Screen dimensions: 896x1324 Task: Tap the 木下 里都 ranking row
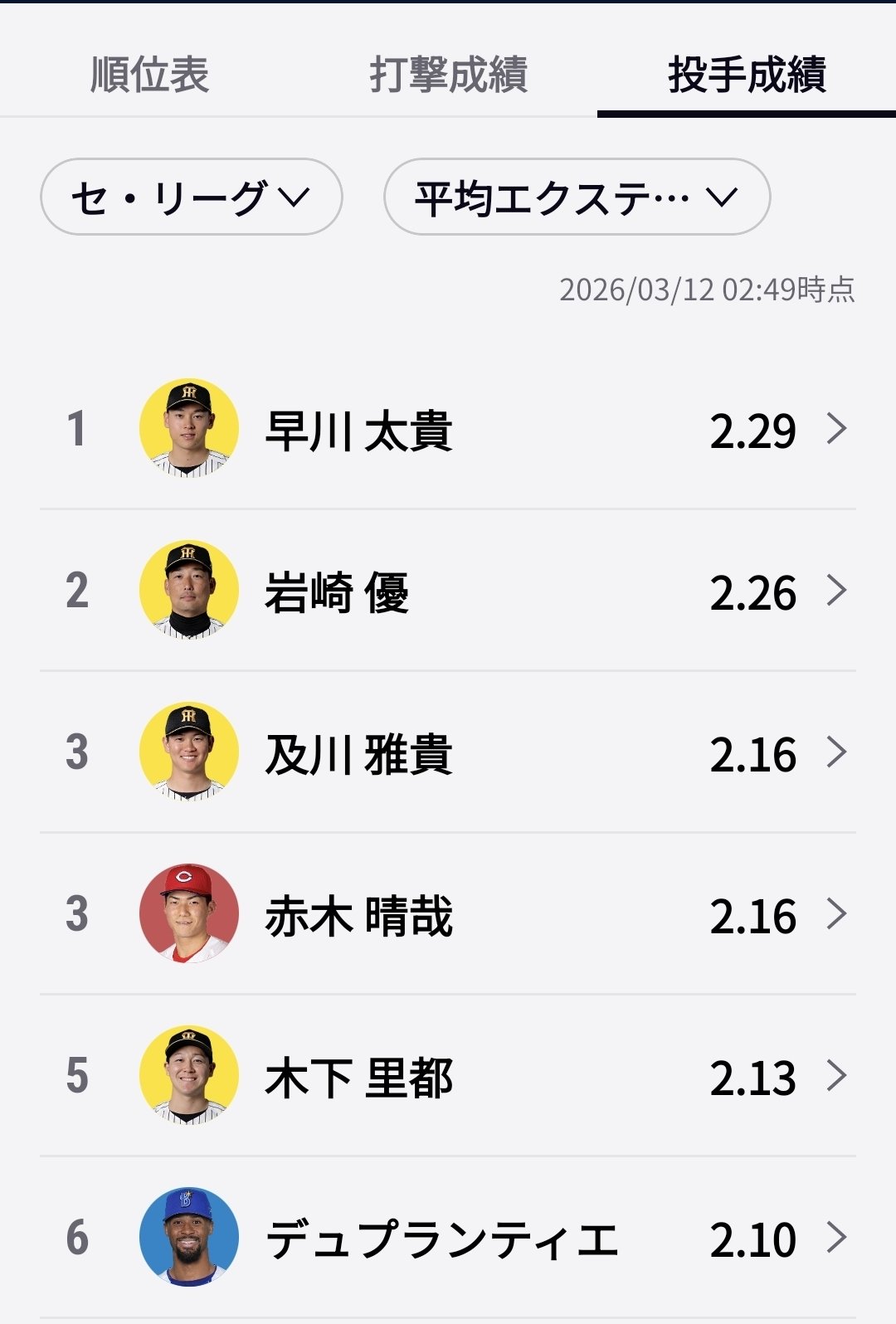point(448,1077)
